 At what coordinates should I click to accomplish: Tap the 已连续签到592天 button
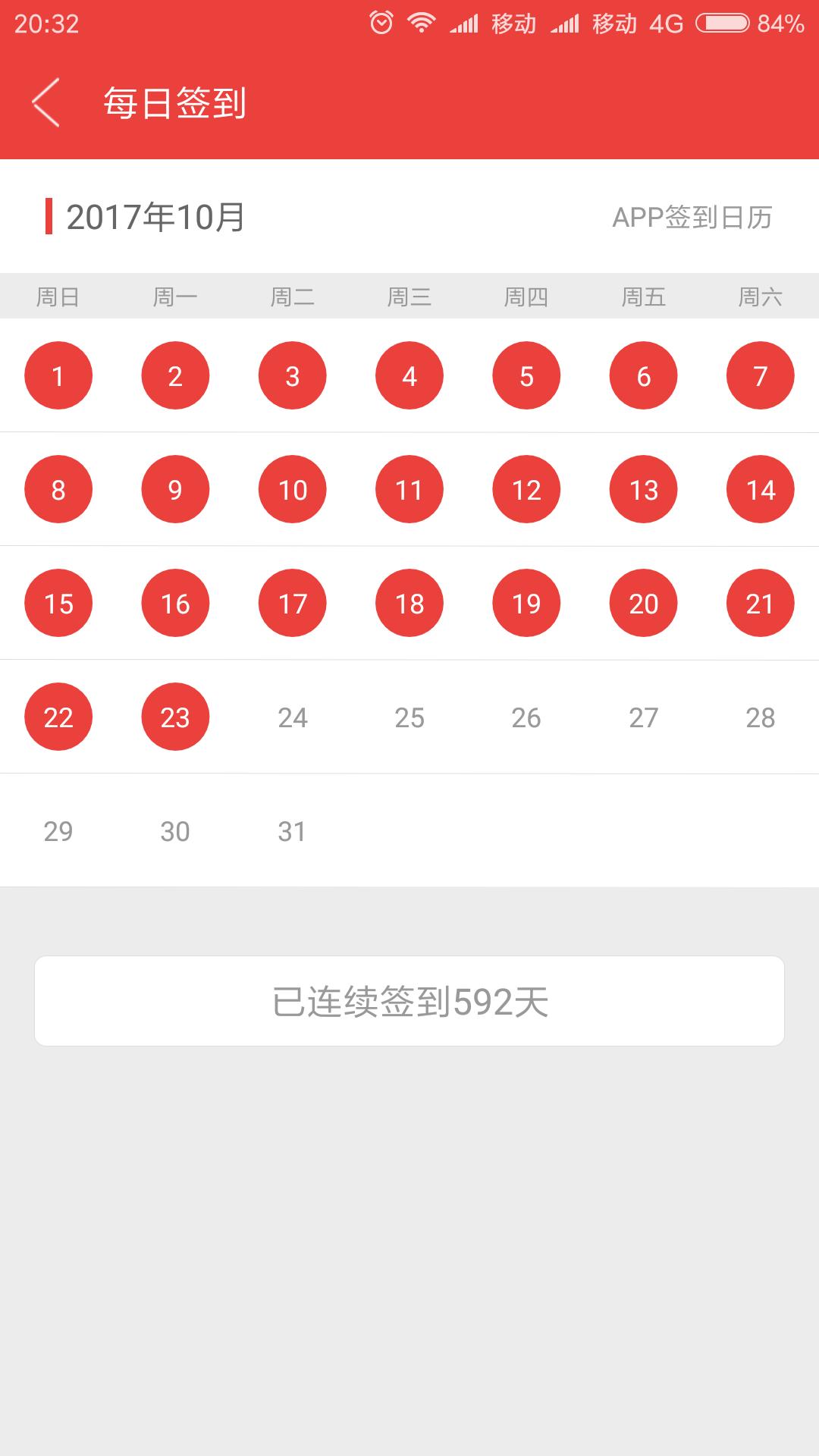409,1001
